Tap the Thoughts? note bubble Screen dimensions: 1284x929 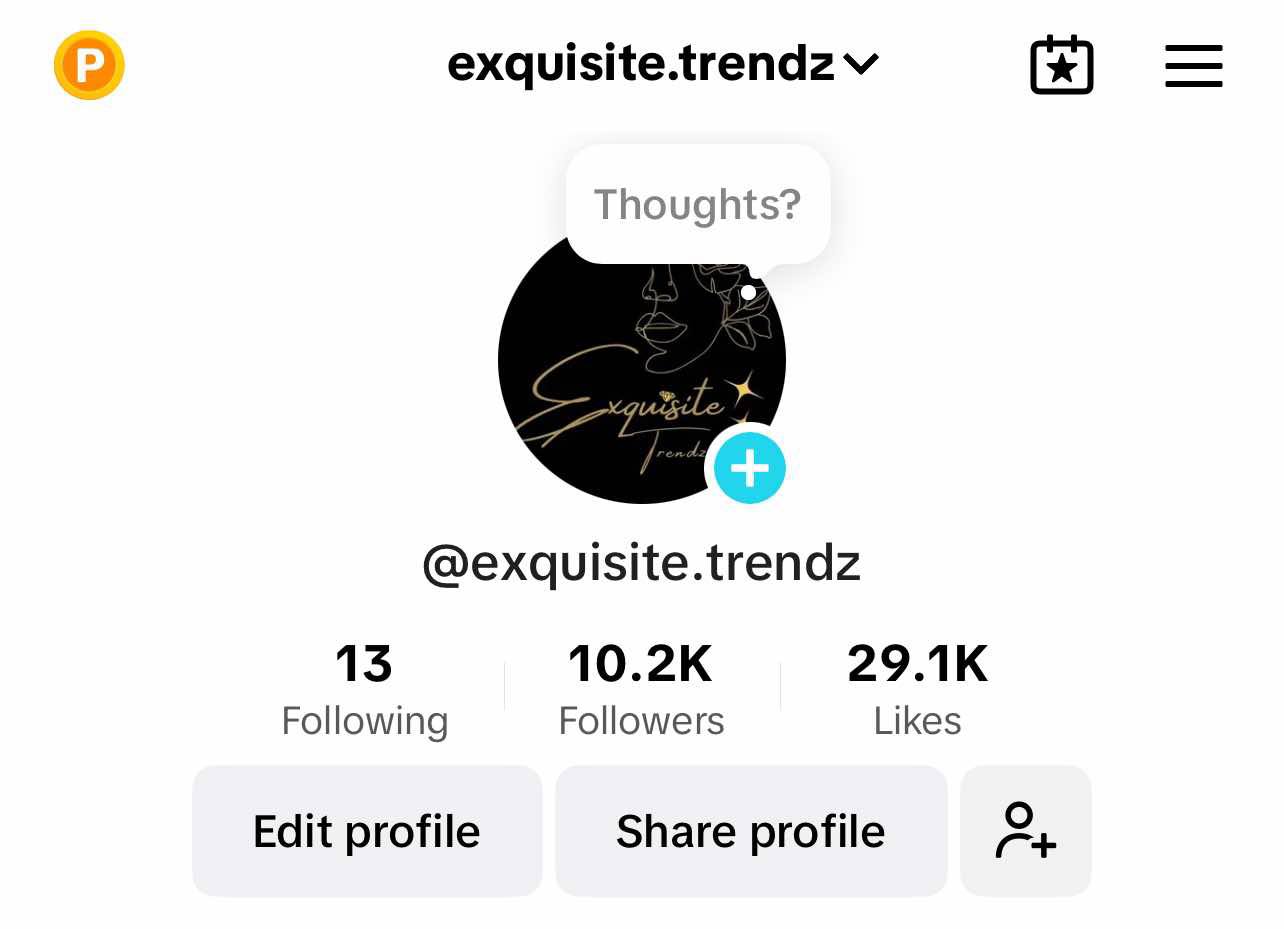pyautogui.click(x=697, y=204)
